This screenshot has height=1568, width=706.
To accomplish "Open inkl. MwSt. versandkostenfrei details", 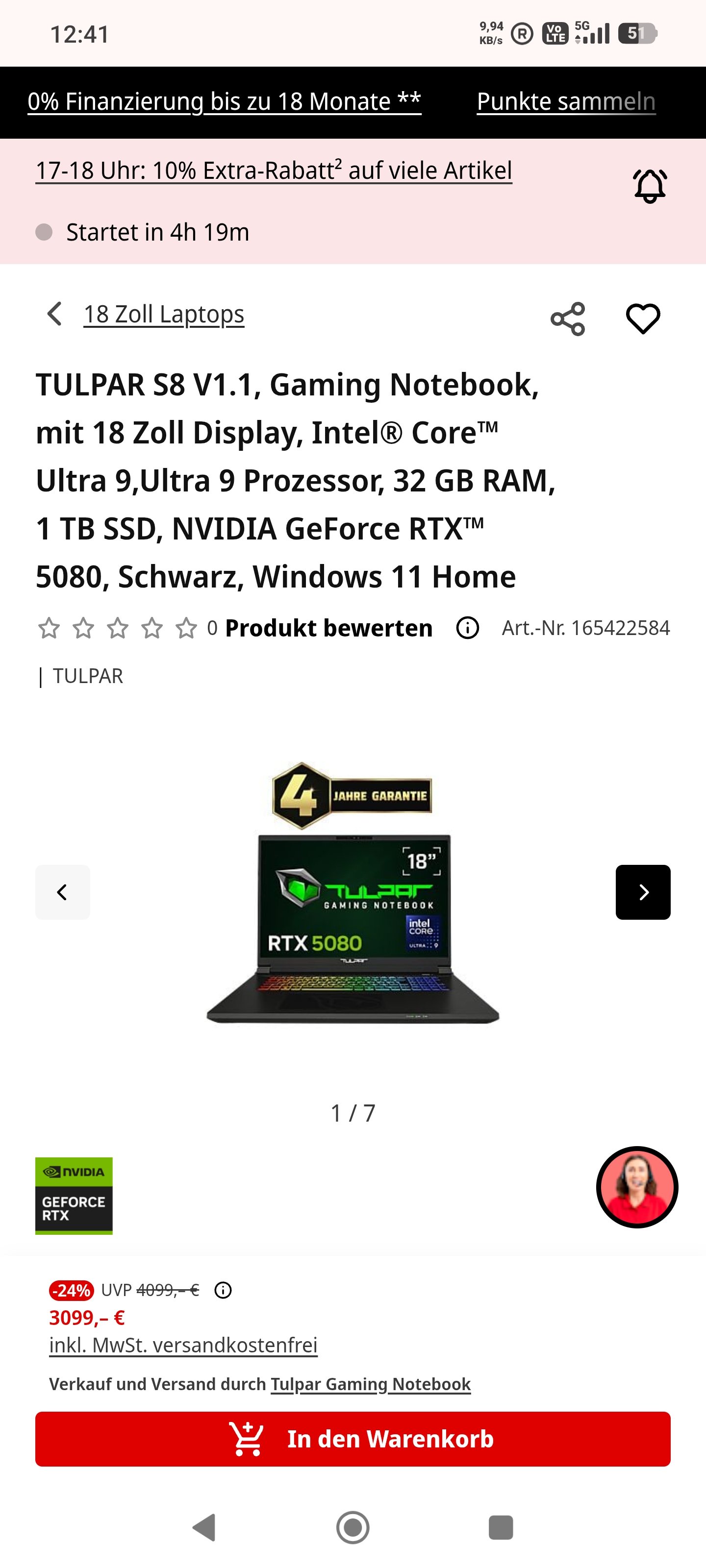I will (183, 1345).
